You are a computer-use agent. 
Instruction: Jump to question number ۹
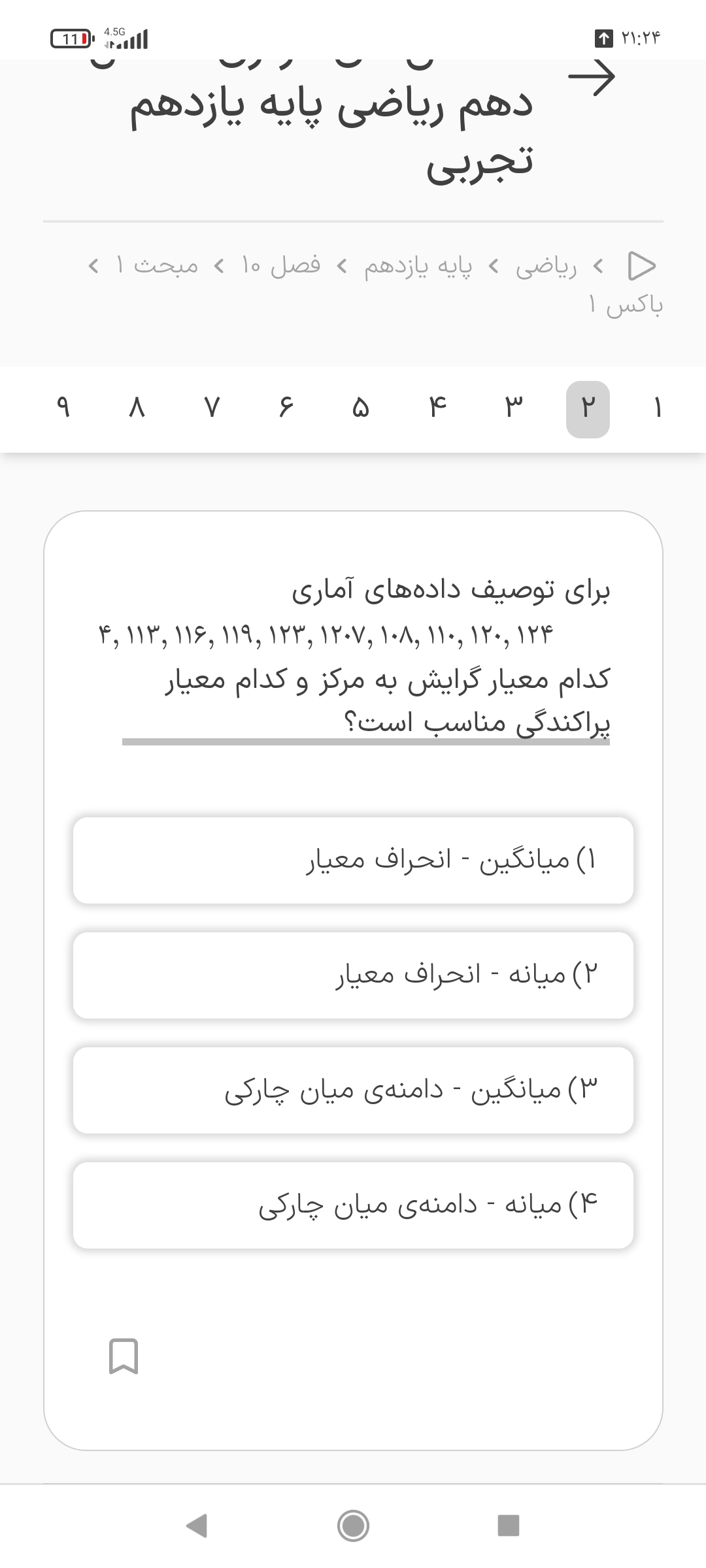pos(63,409)
